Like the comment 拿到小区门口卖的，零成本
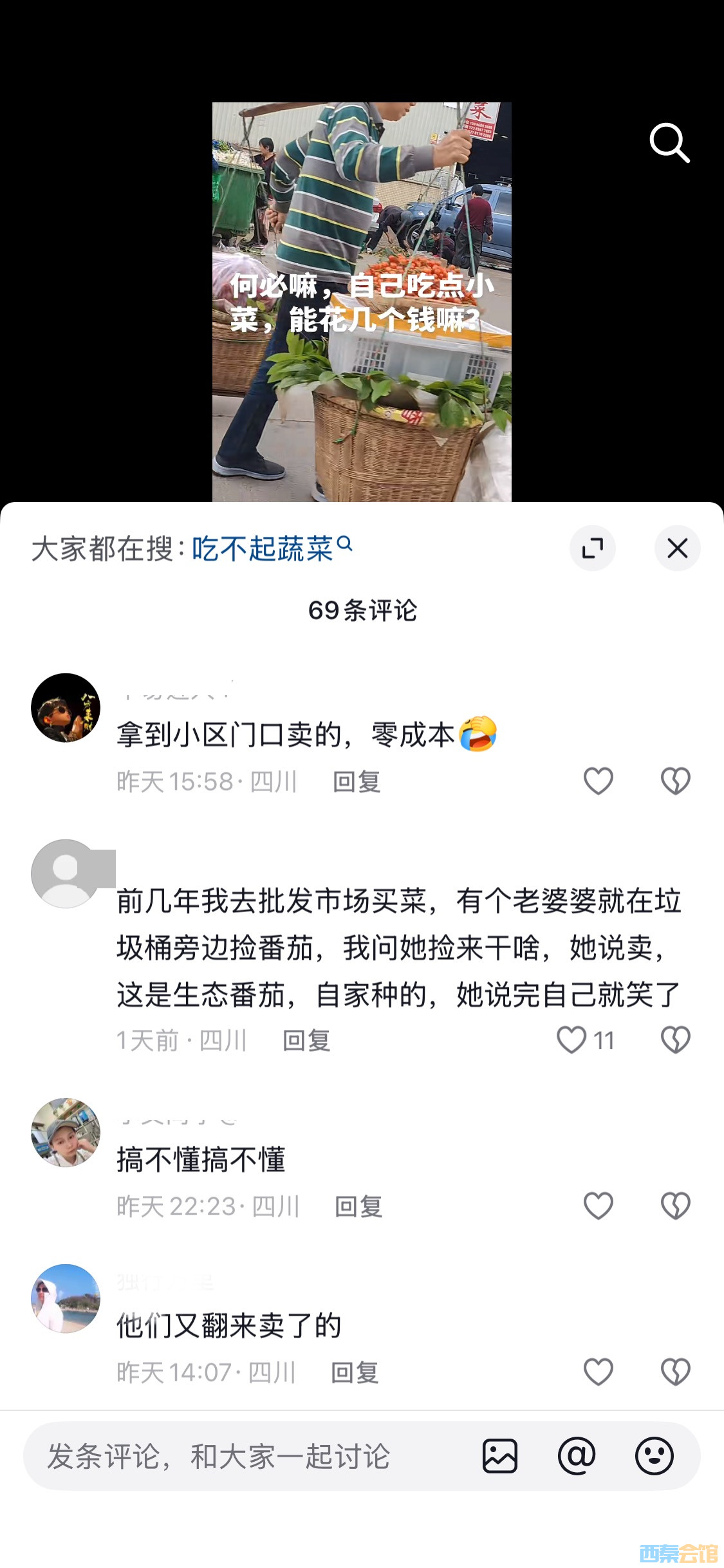Image resolution: width=724 pixels, height=1568 pixels. click(x=598, y=781)
